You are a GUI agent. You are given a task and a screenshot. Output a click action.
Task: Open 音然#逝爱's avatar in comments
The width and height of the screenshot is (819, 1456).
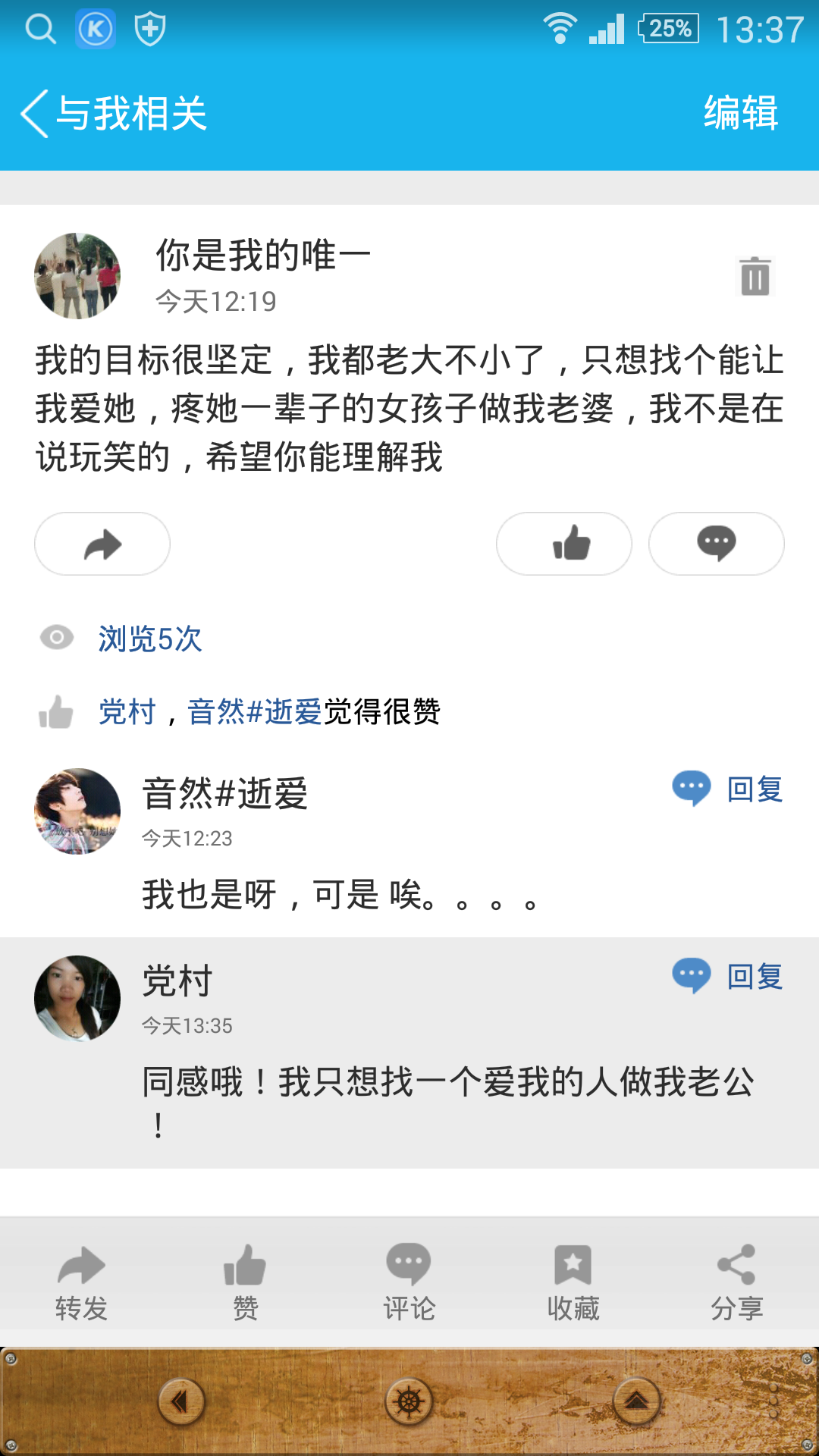coord(77,811)
